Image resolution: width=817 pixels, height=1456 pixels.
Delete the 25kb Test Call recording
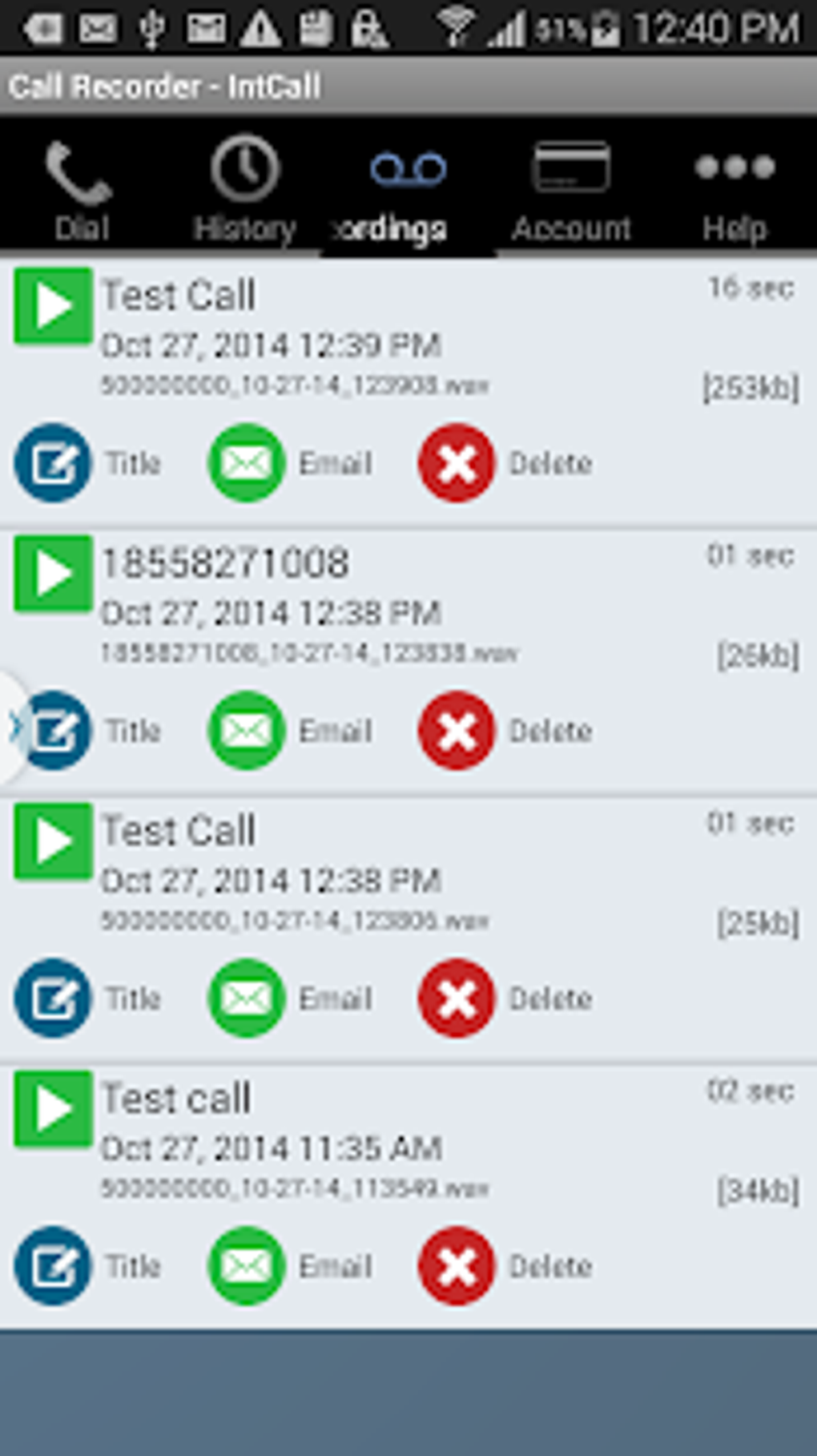[457, 998]
